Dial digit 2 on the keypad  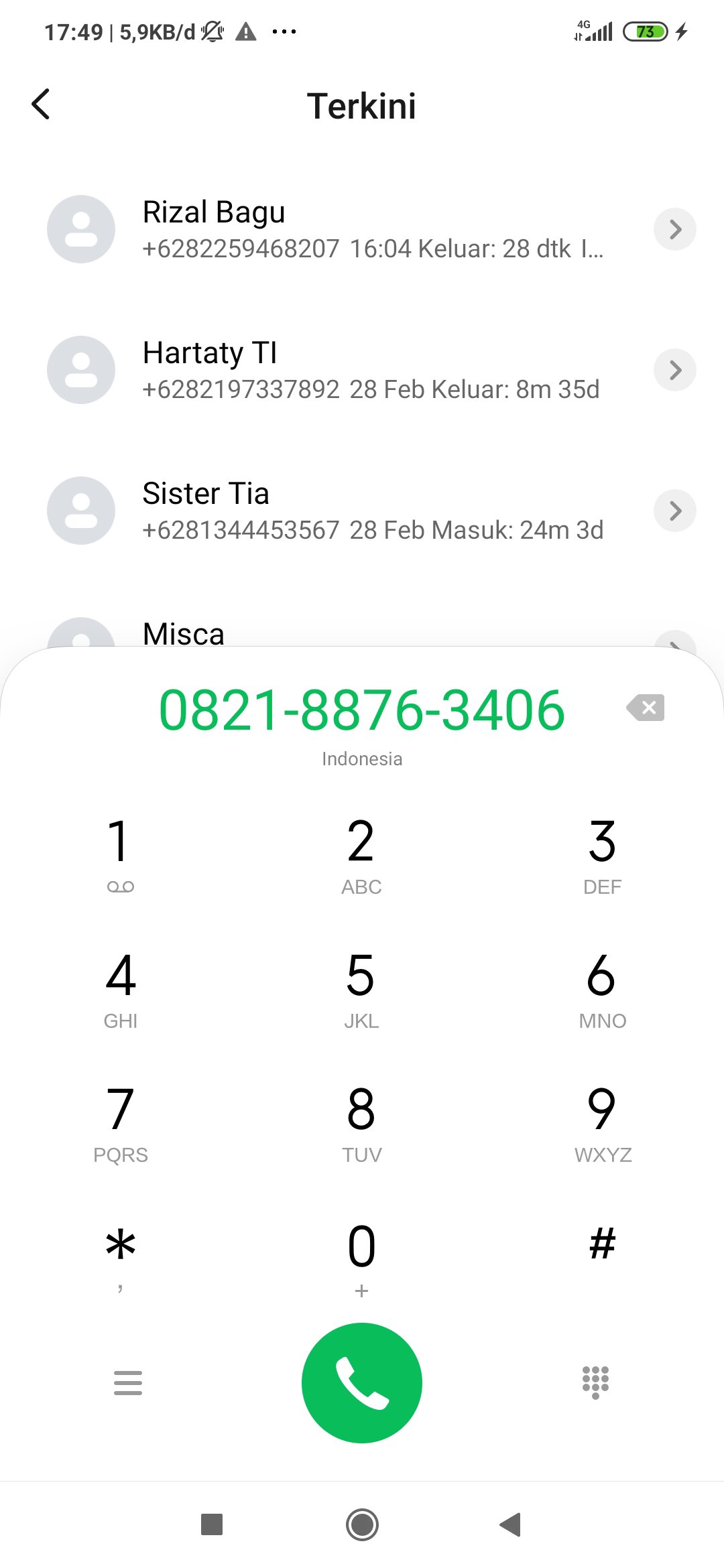coord(361,854)
